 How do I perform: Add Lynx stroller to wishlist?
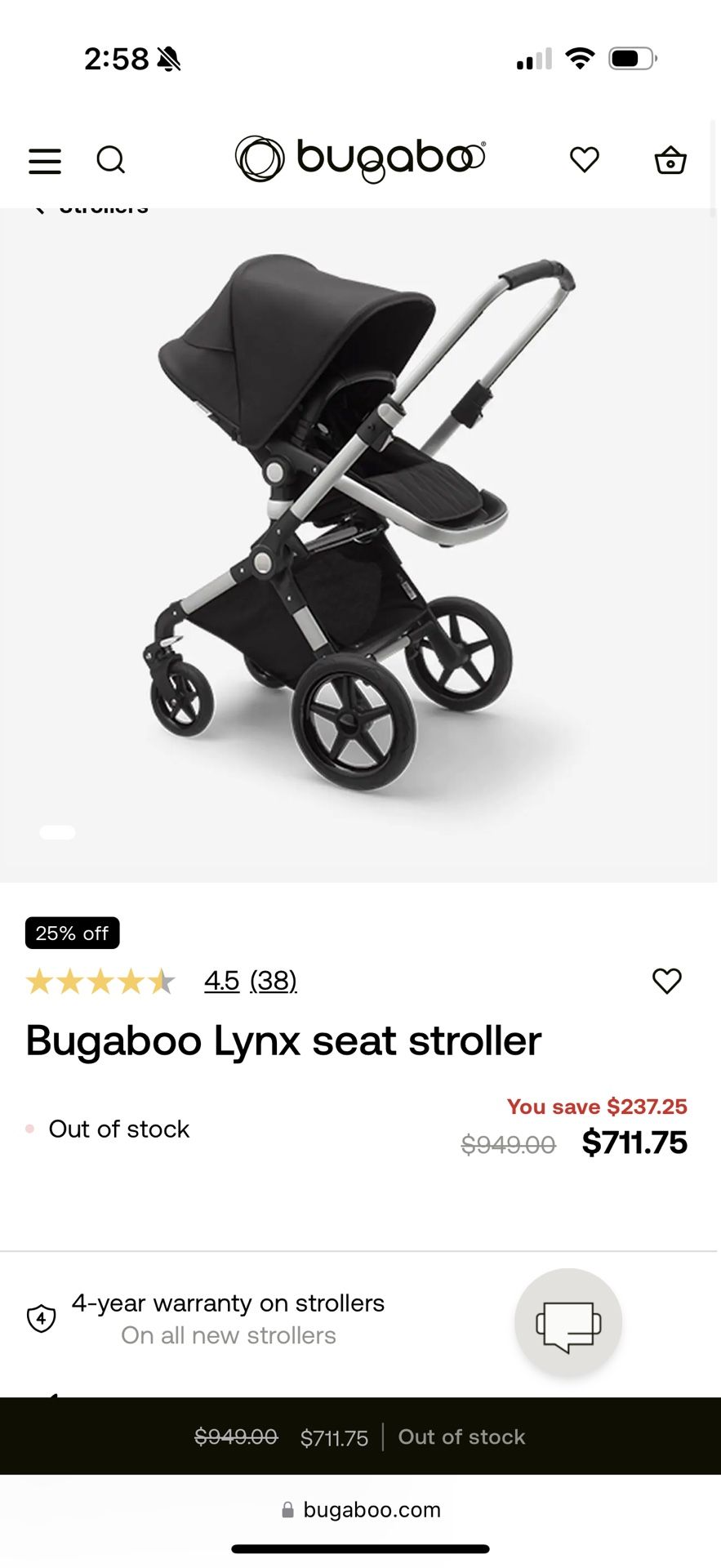click(x=666, y=980)
